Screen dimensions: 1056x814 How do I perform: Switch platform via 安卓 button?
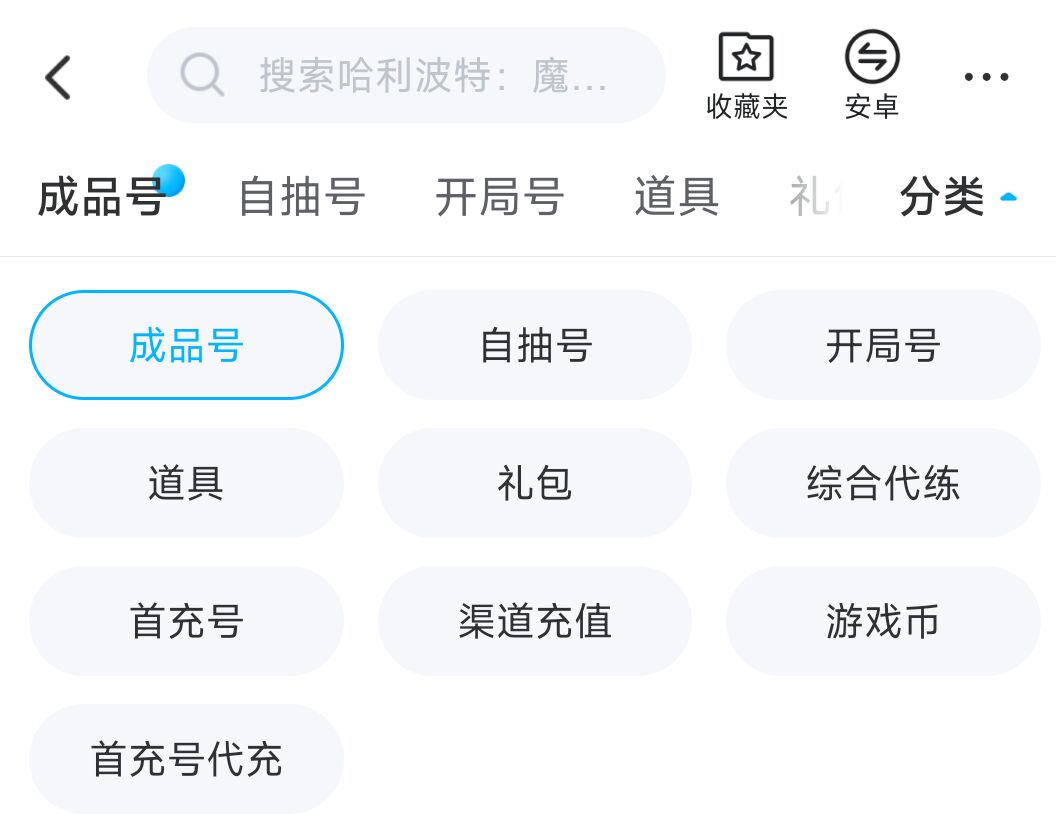[x=872, y=77]
